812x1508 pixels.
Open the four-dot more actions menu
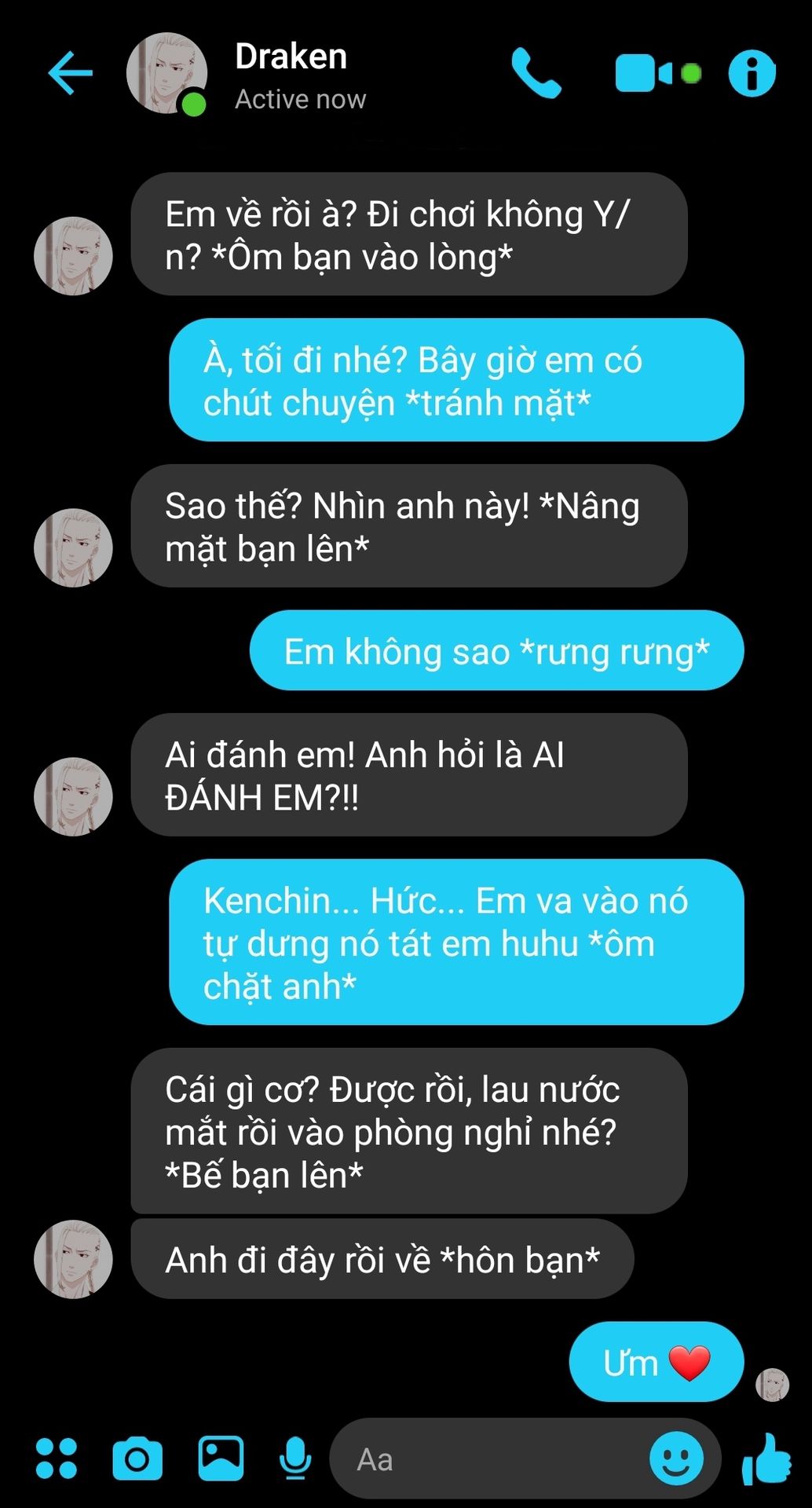(57, 1459)
